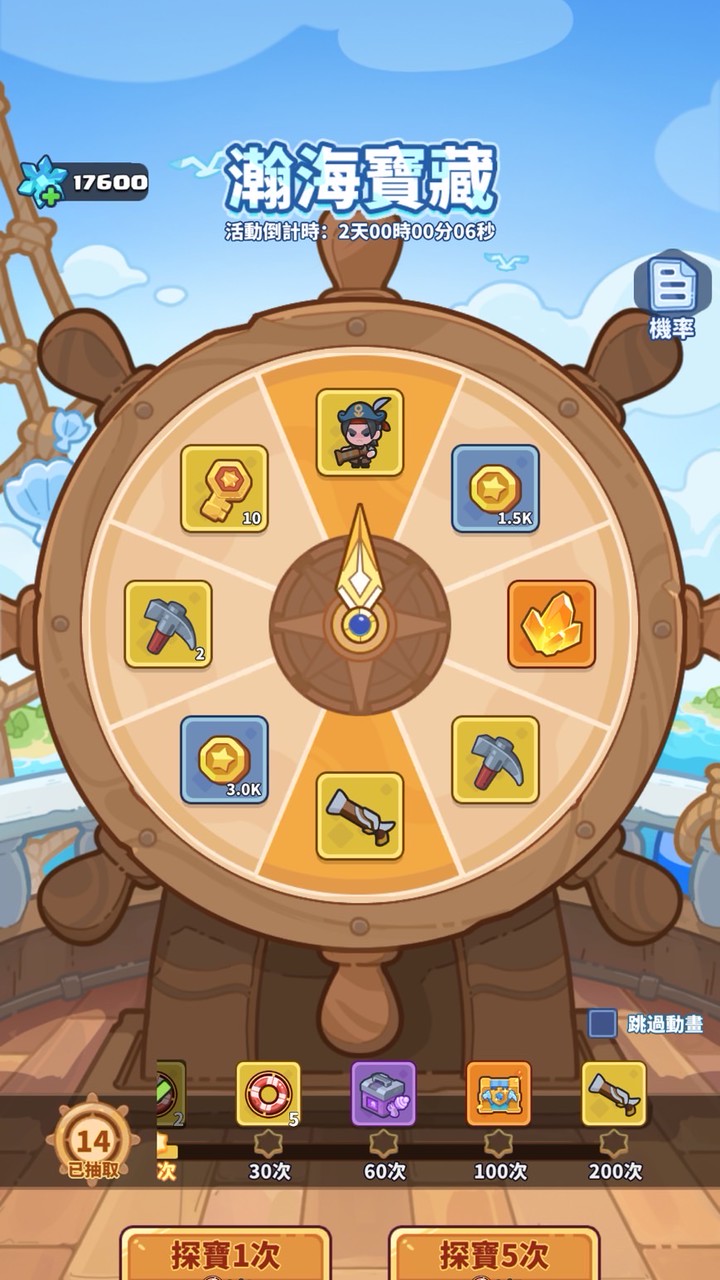View the 30次 lifebuoy milestone reward
The width and height of the screenshot is (720, 1280).
(268, 1094)
